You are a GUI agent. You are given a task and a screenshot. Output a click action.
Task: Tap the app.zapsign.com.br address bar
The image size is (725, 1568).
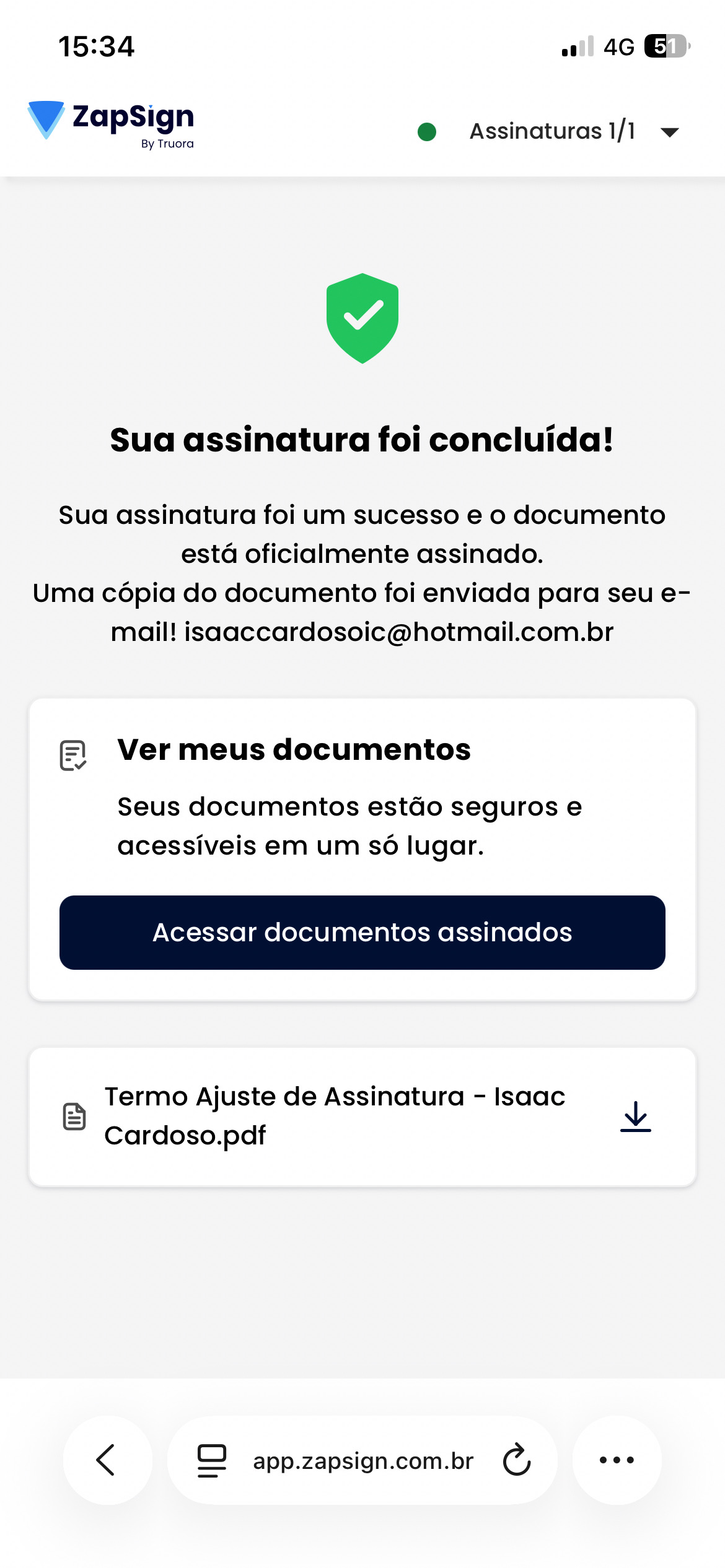[x=362, y=1461]
